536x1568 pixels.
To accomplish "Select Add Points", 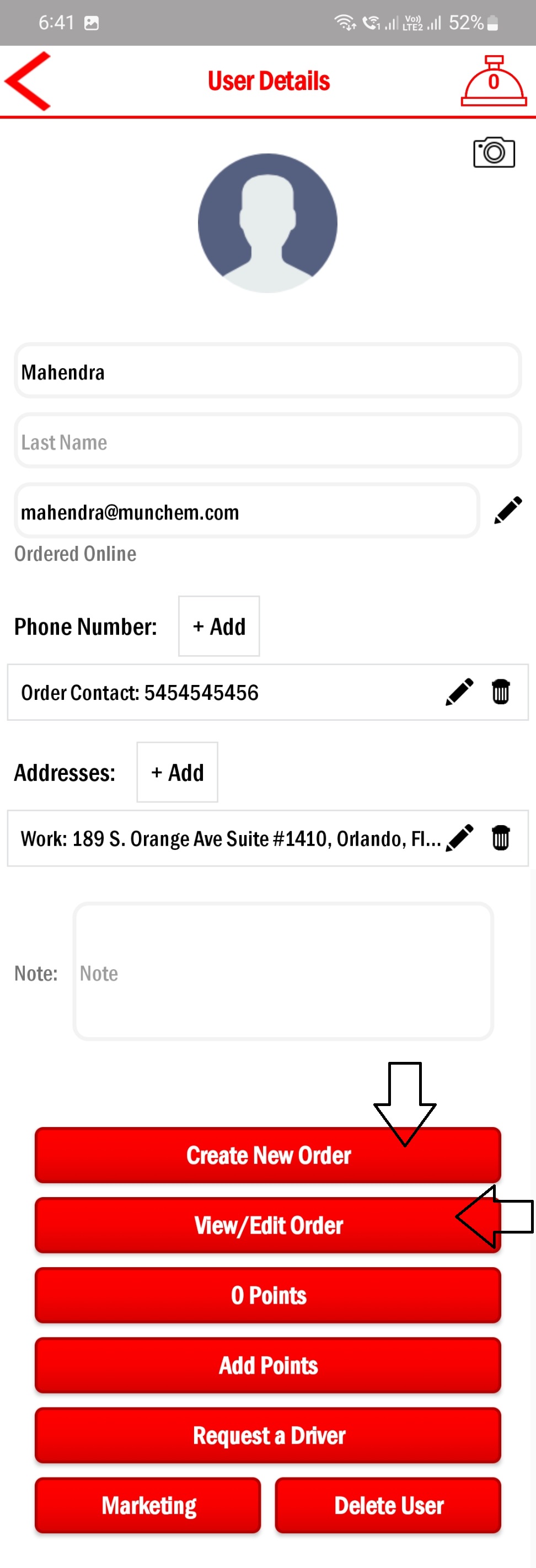I will point(267,1365).
